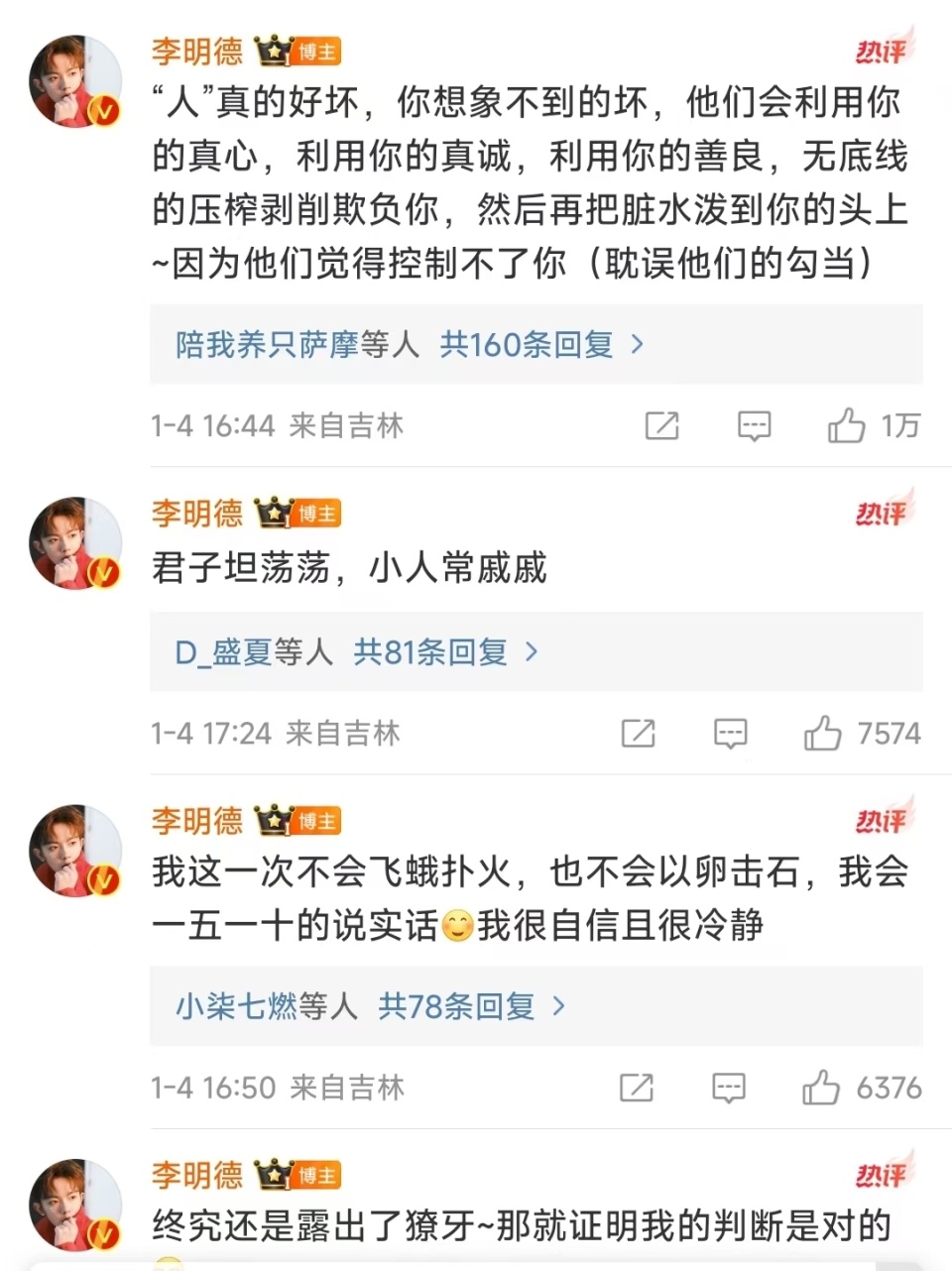952x1271 pixels.
Task: Click the share icon on the first comment
Action: coord(660,426)
